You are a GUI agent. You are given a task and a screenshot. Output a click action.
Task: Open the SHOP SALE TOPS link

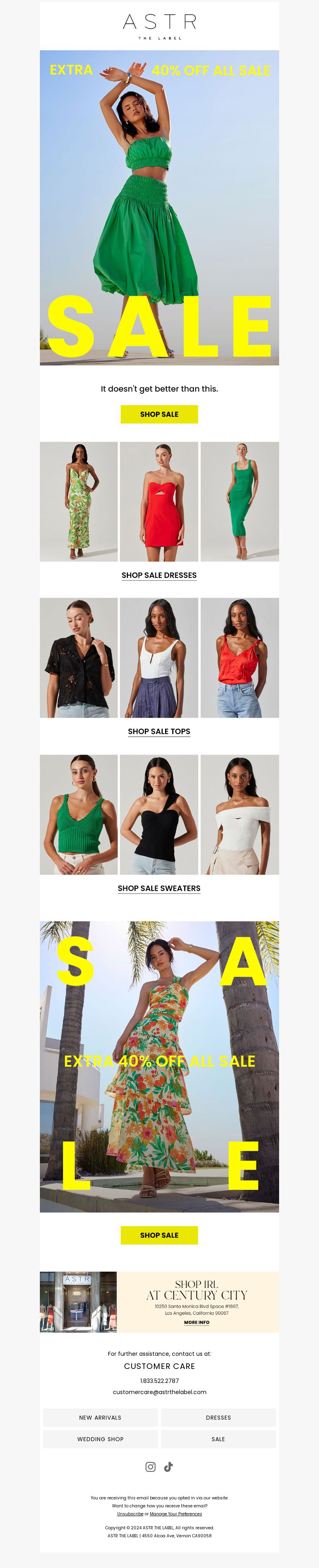click(159, 731)
